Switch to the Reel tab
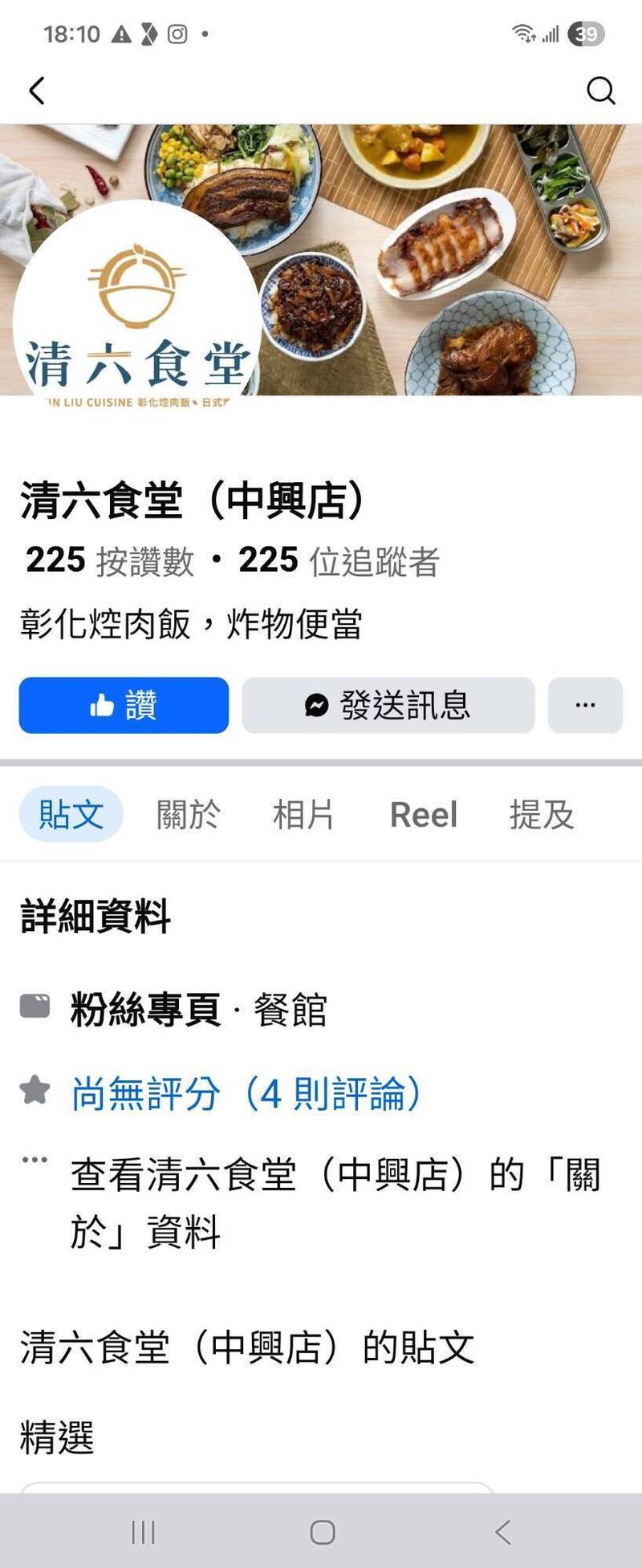 [x=424, y=815]
